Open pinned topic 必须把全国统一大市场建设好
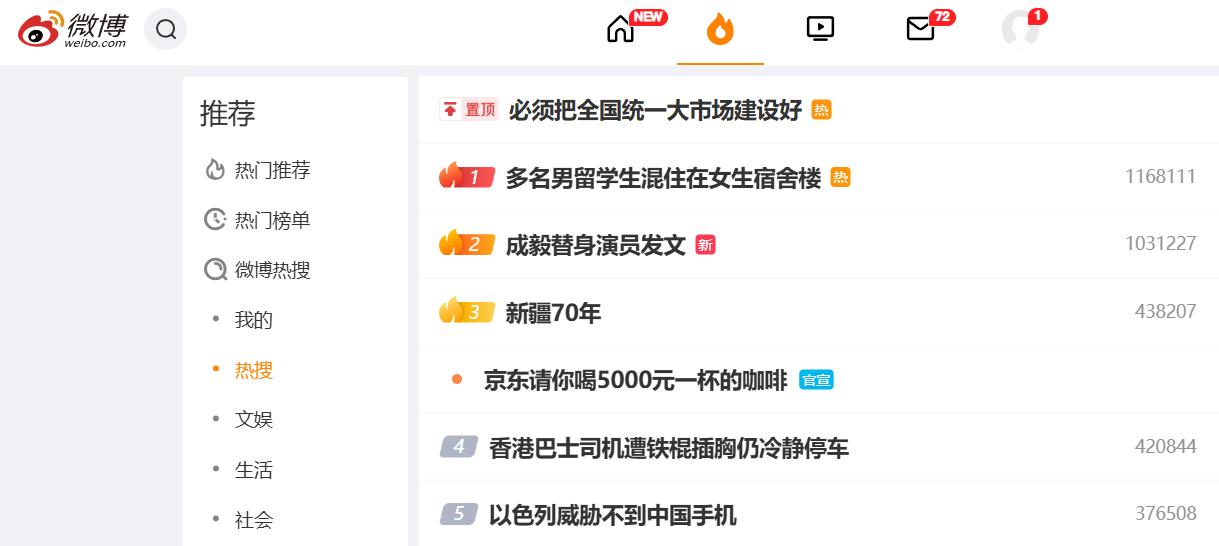The width and height of the screenshot is (1219, 546). coord(655,110)
